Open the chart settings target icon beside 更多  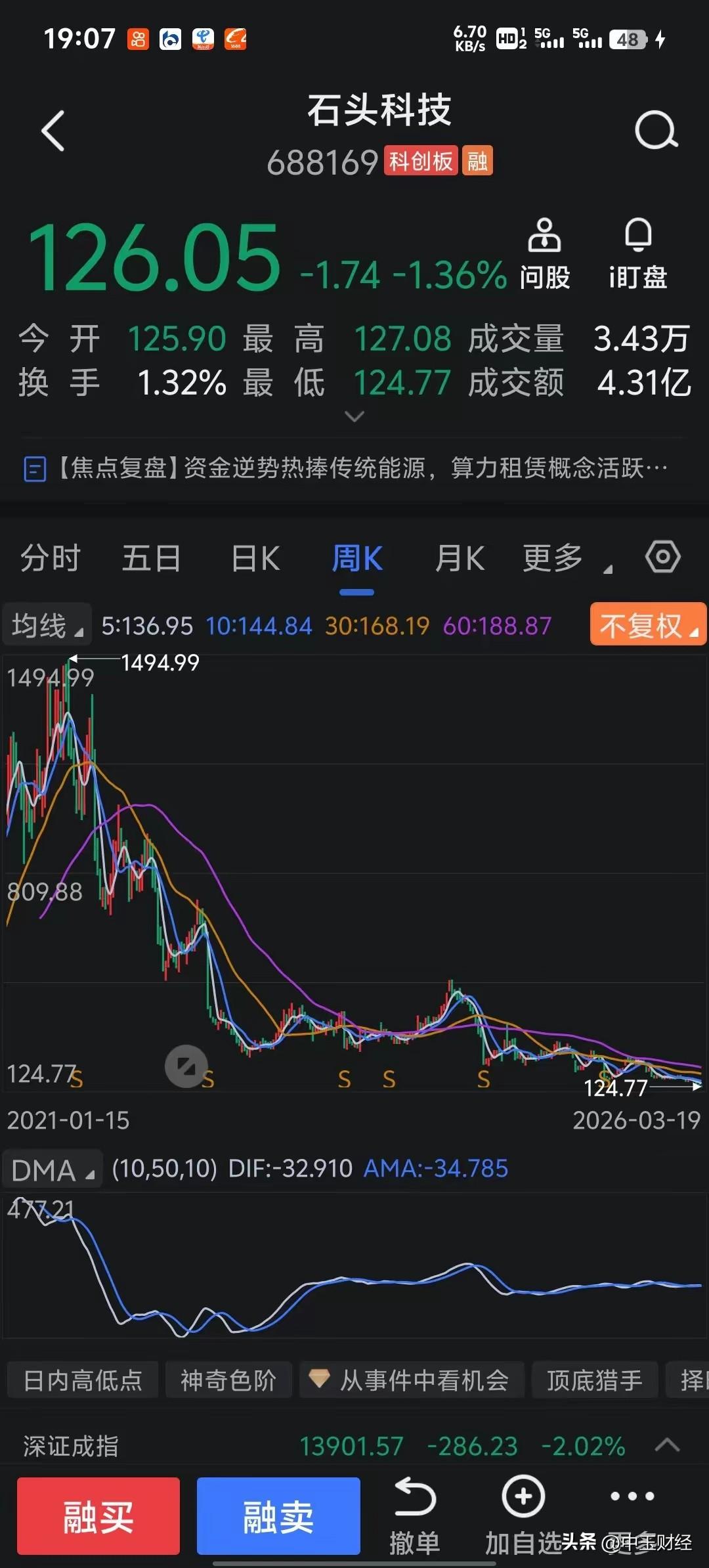pyautogui.click(x=662, y=557)
